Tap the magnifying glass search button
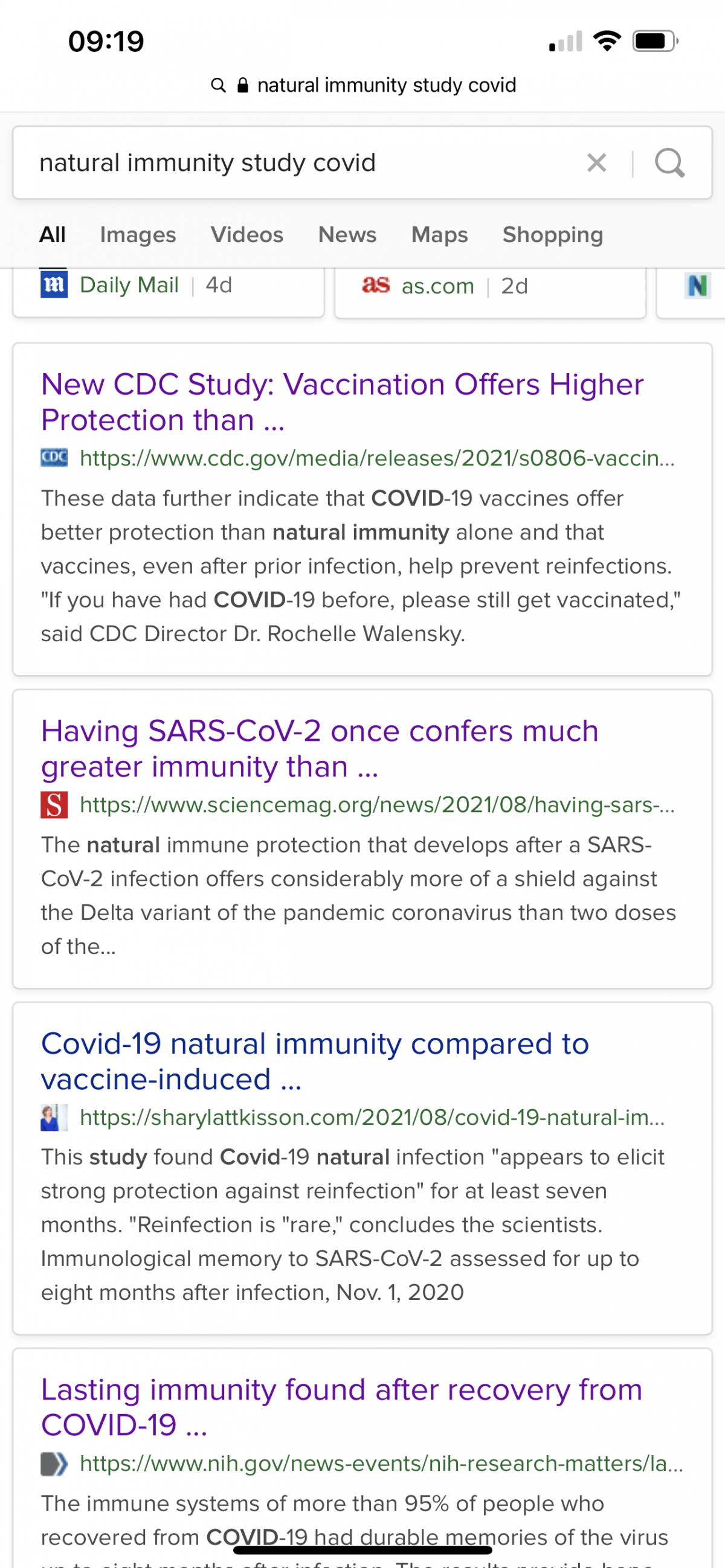 669,162
